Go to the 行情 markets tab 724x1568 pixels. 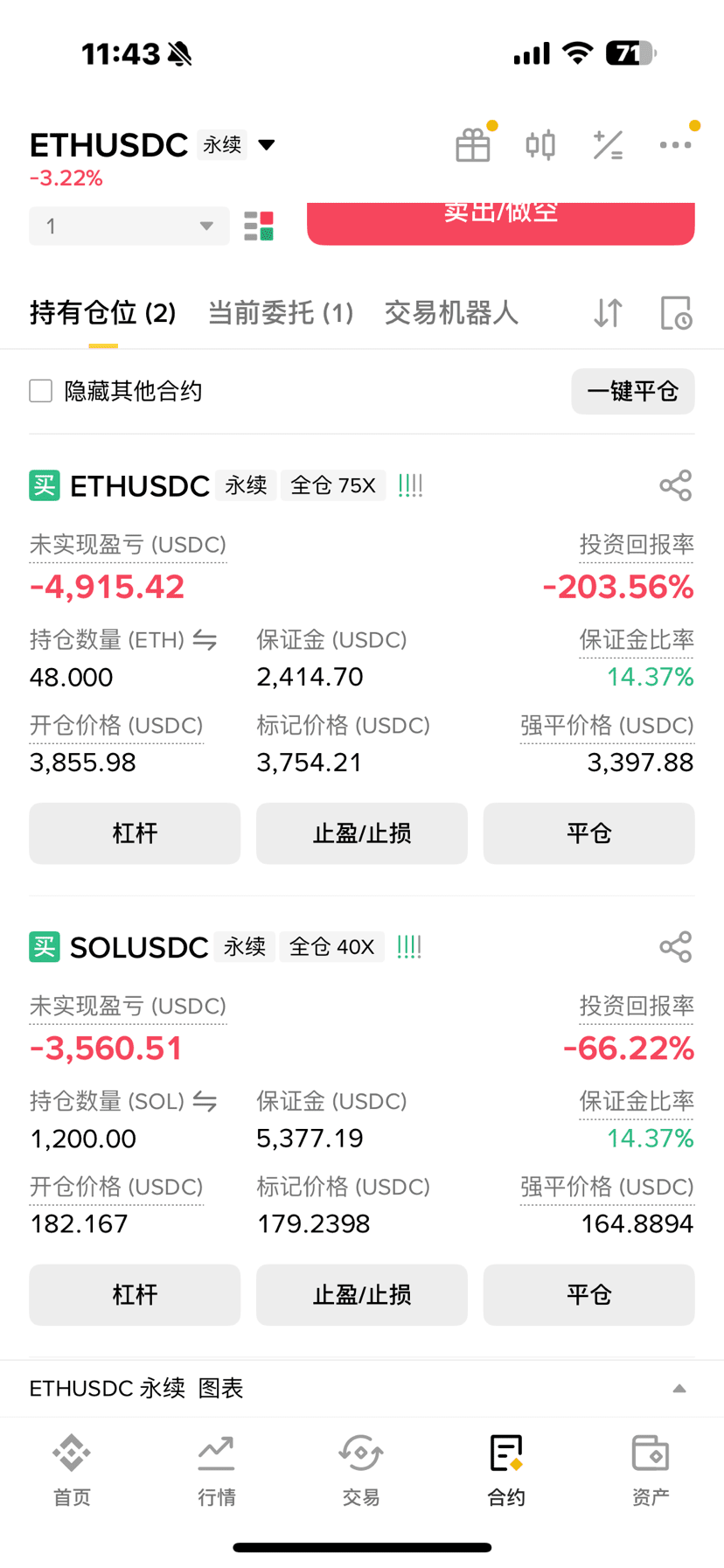click(217, 1471)
